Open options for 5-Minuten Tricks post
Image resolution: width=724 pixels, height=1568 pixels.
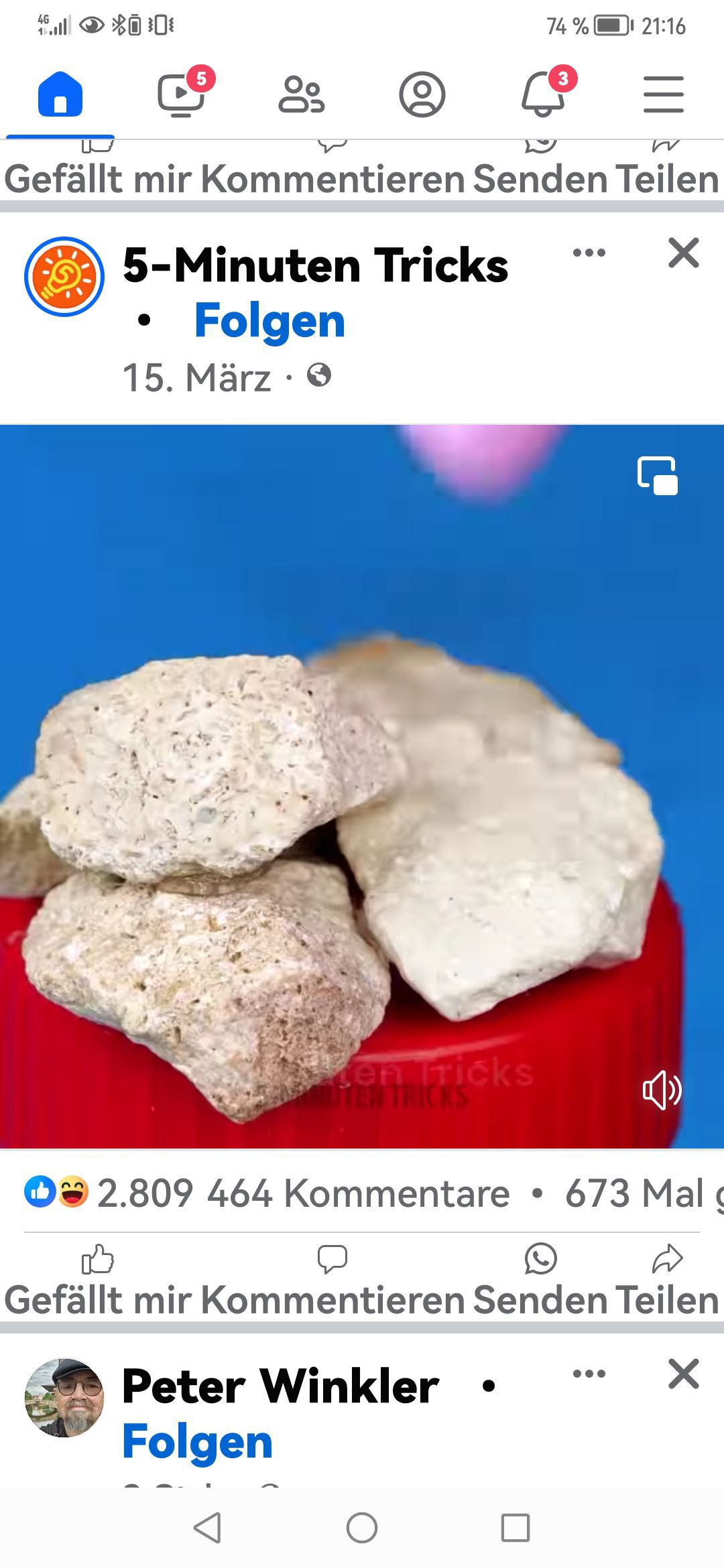(589, 253)
